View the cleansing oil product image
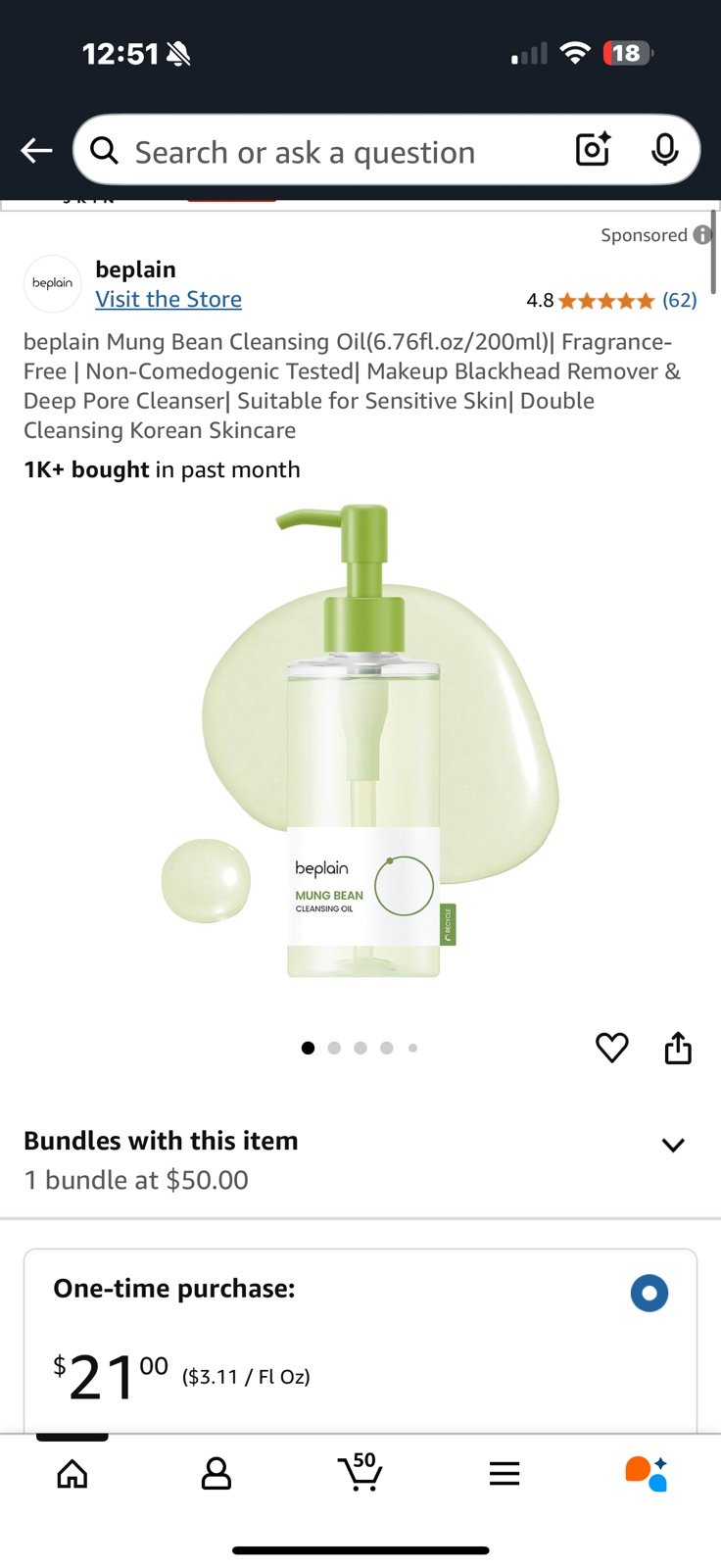 360,742
